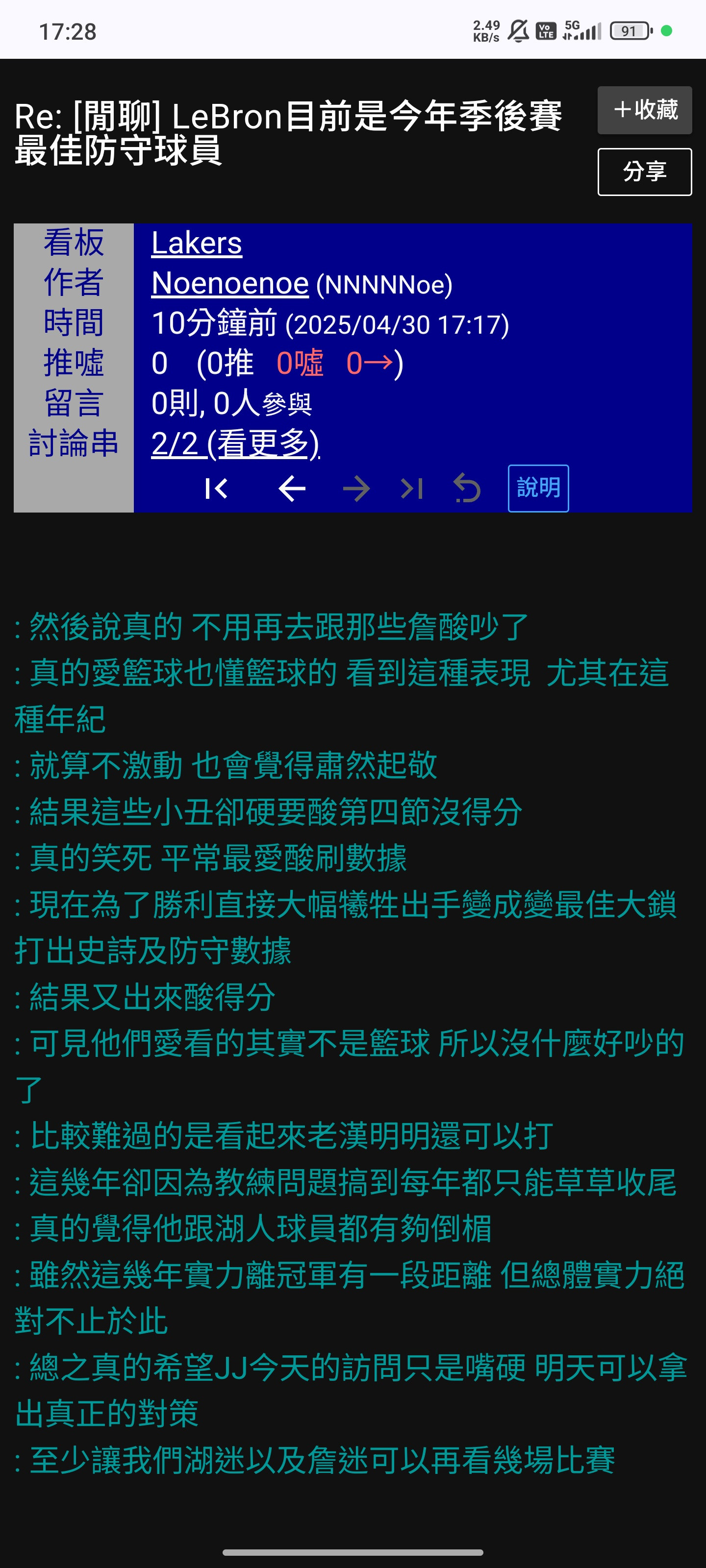Jump to the first post in the thread
This screenshot has height=1568, width=706.
tap(216, 489)
